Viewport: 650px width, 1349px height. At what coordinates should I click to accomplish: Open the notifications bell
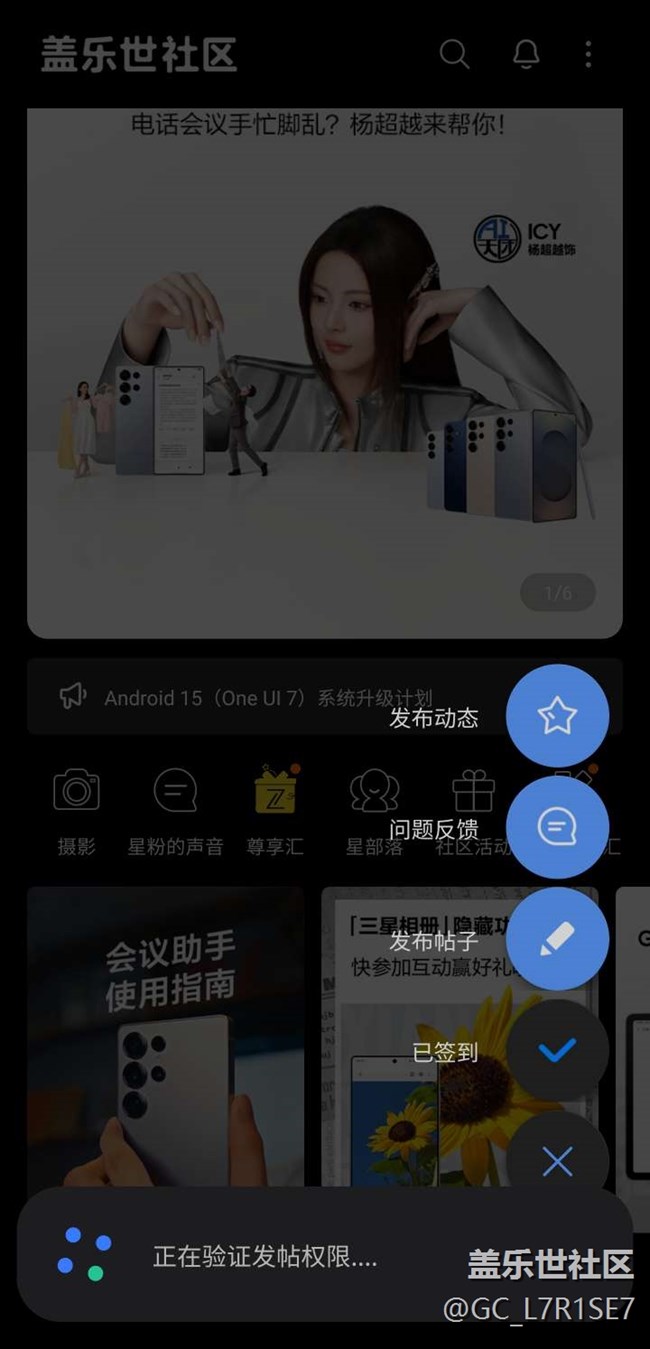coord(526,55)
